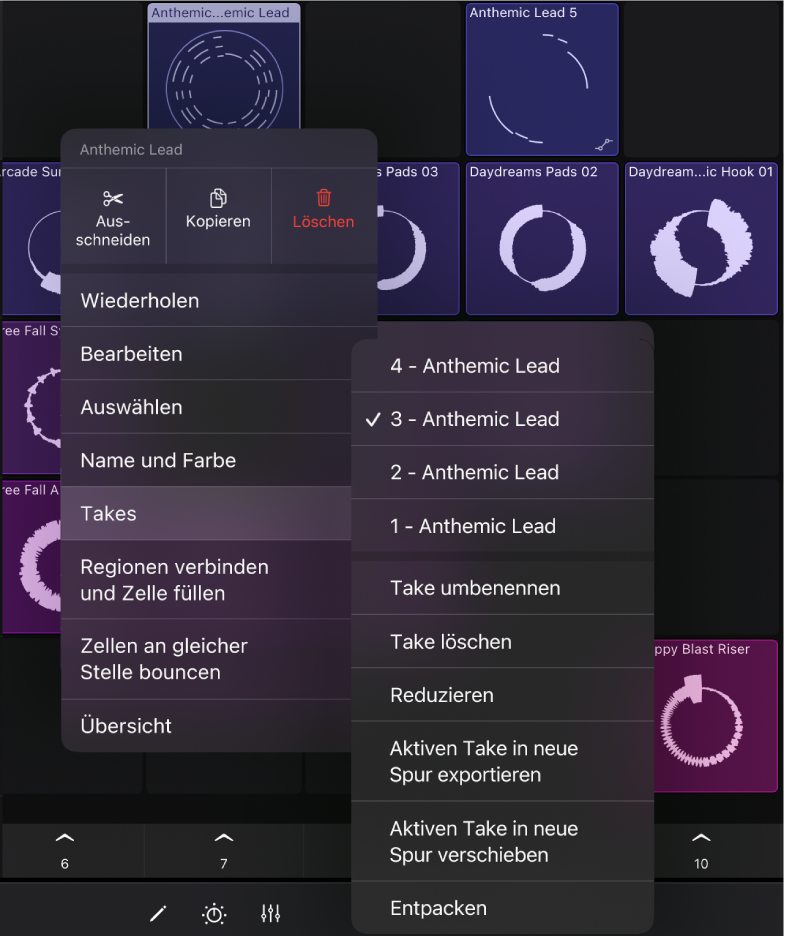
Task: Open the Reduzieren option
Action: coord(502,695)
